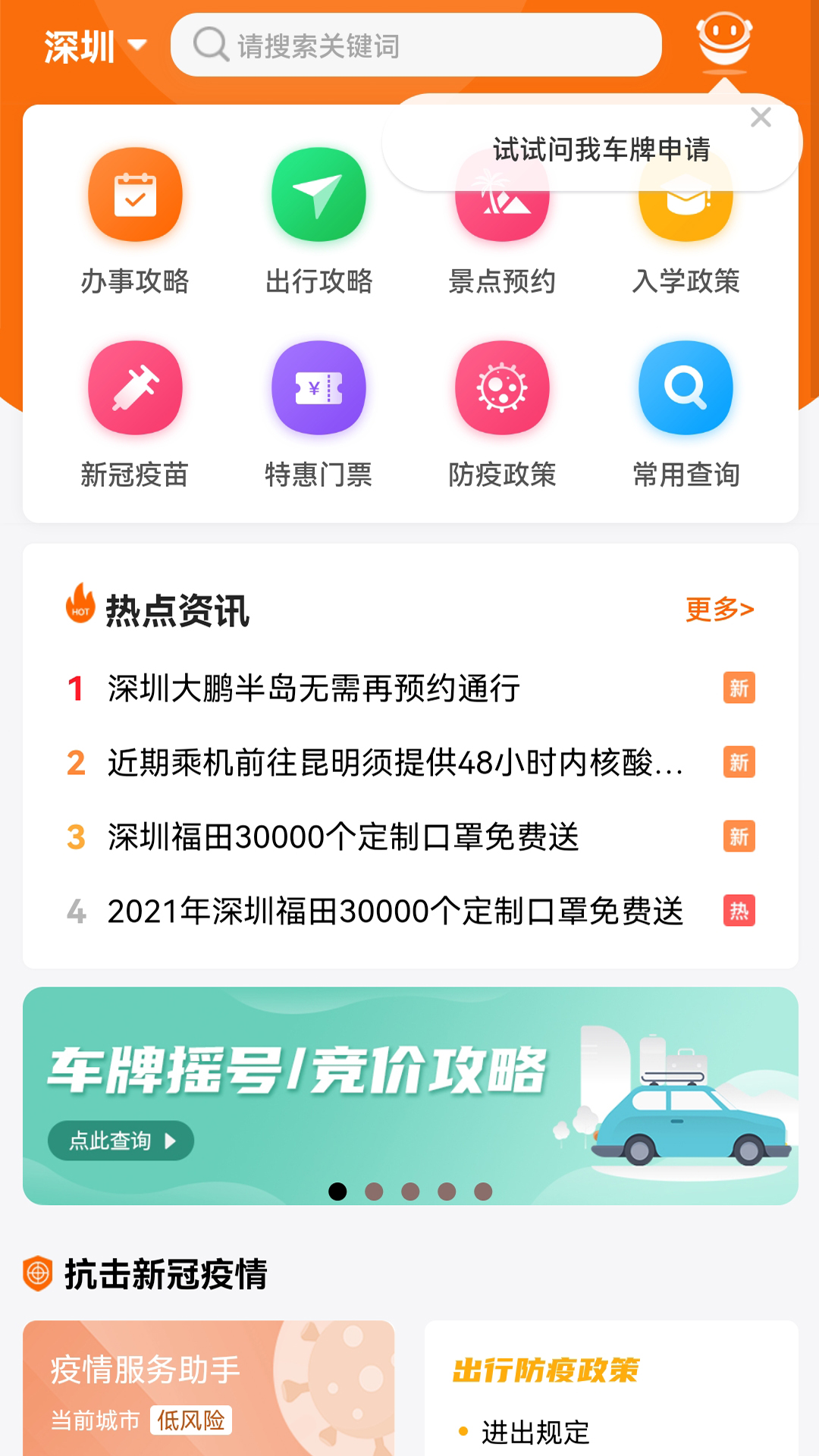Select the second carousel dot indicator
Screen dimensions: 819x1456
(x=372, y=1191)
